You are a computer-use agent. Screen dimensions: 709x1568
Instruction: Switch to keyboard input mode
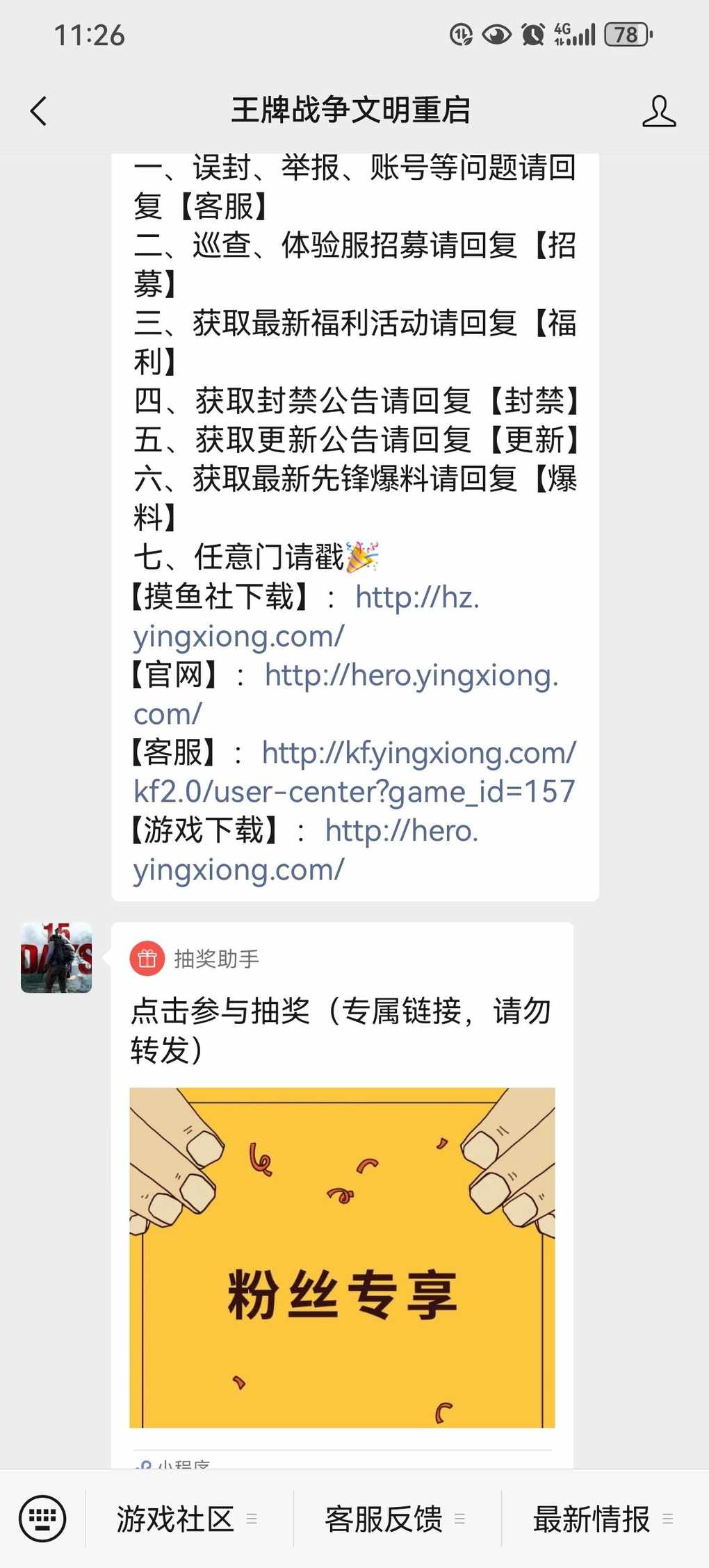(x=42, y=1519)
